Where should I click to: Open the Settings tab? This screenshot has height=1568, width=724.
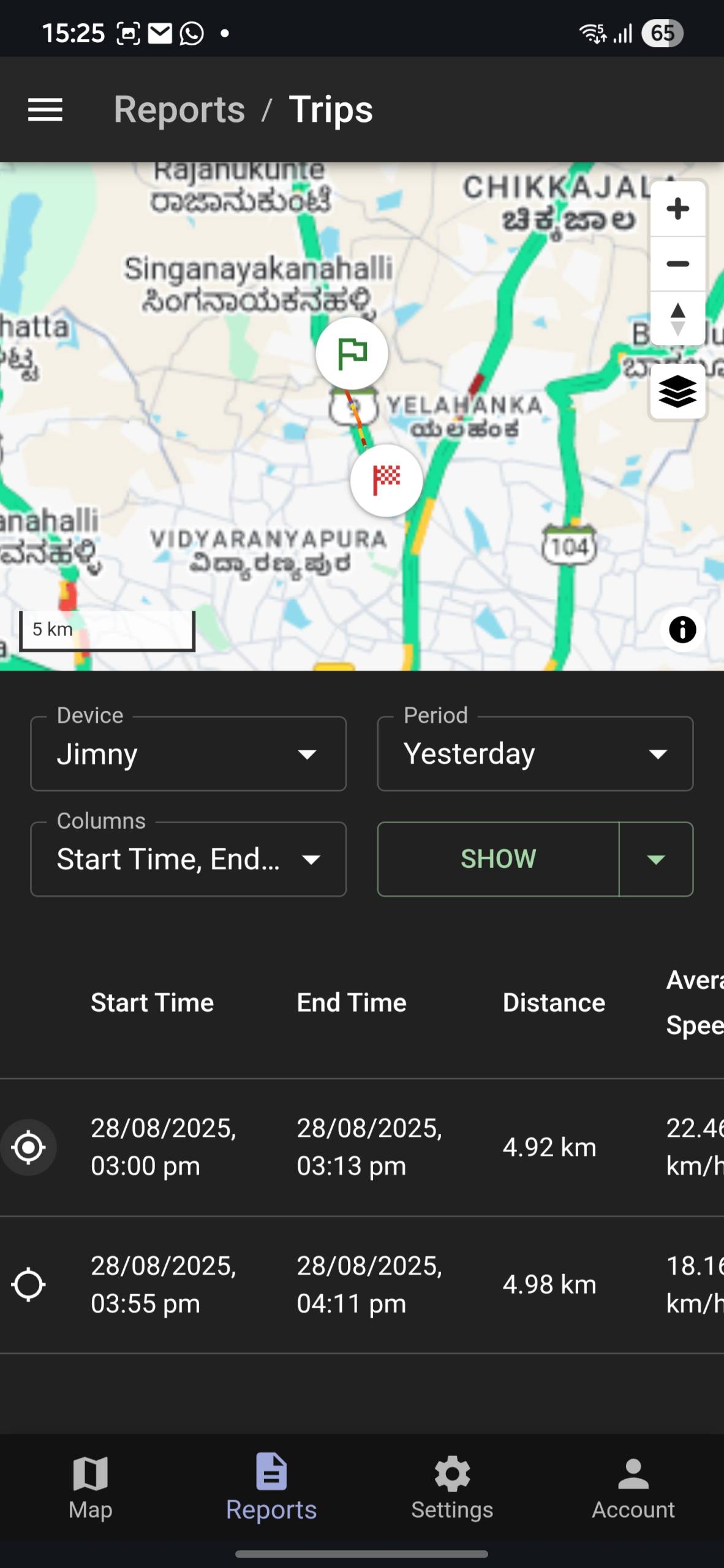tap(452, 1488)
